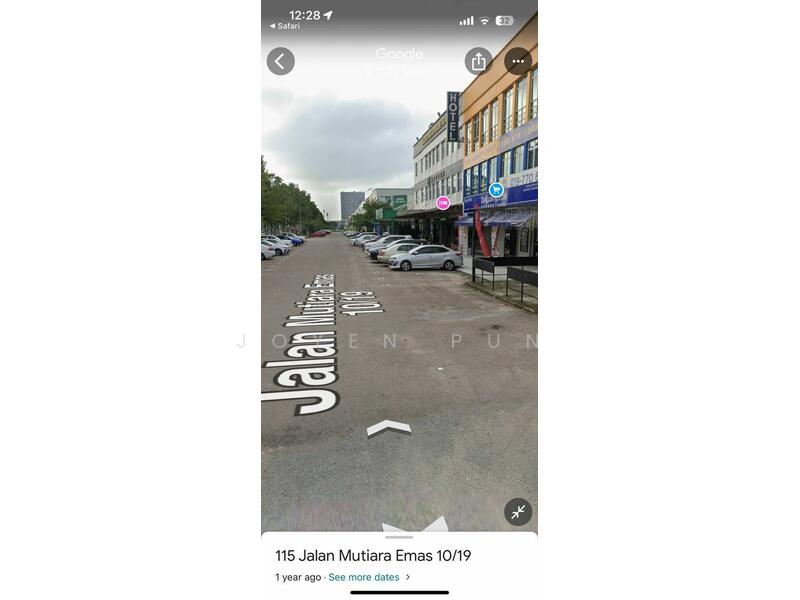Move forward along Jalan Mutiara Emas arrow
800x600 pixels.
[x=389, y=428]
